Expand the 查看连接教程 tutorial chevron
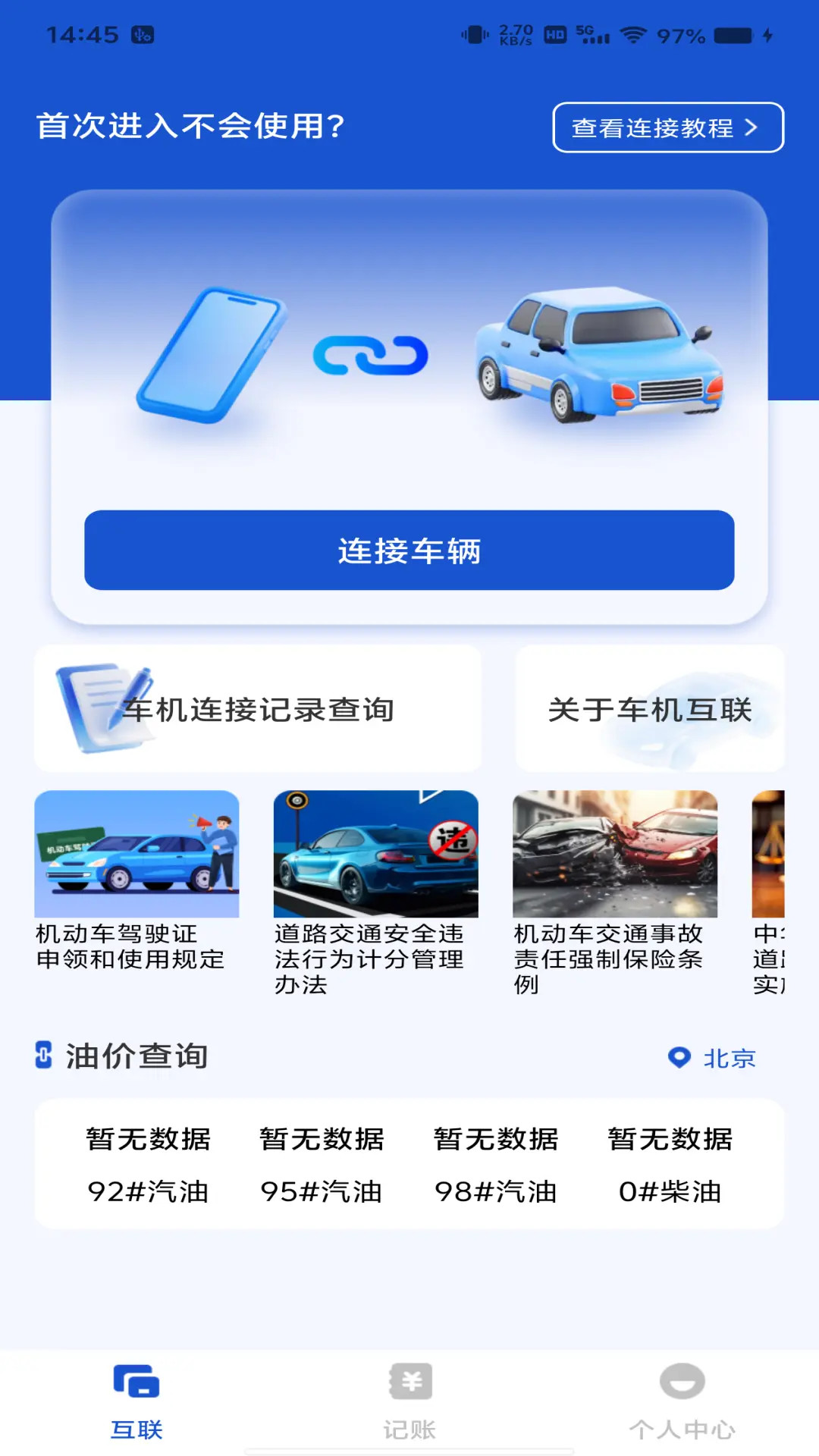This screenshot has width=819, height=1456. pos(753,128)
